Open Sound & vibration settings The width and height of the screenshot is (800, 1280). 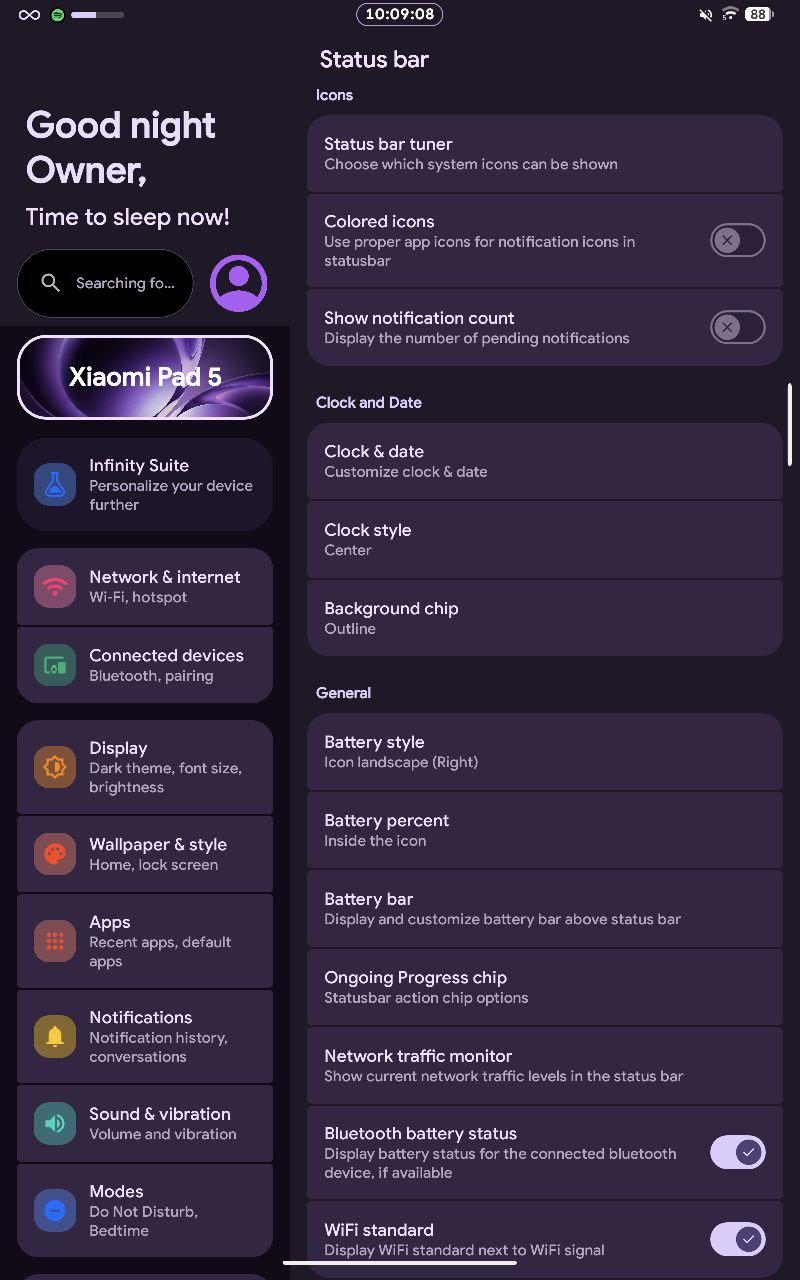click(145, 1123)
